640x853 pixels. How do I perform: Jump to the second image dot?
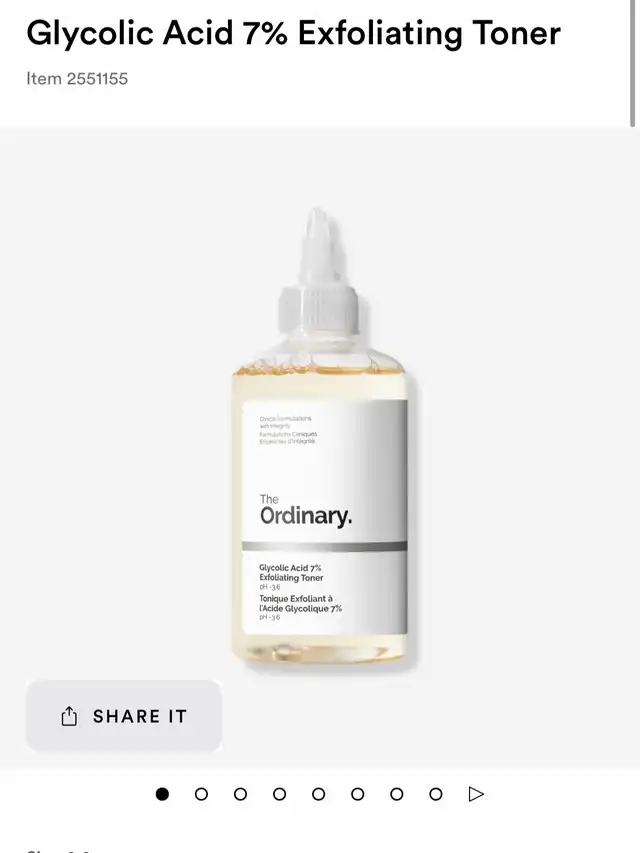[201, 794]
